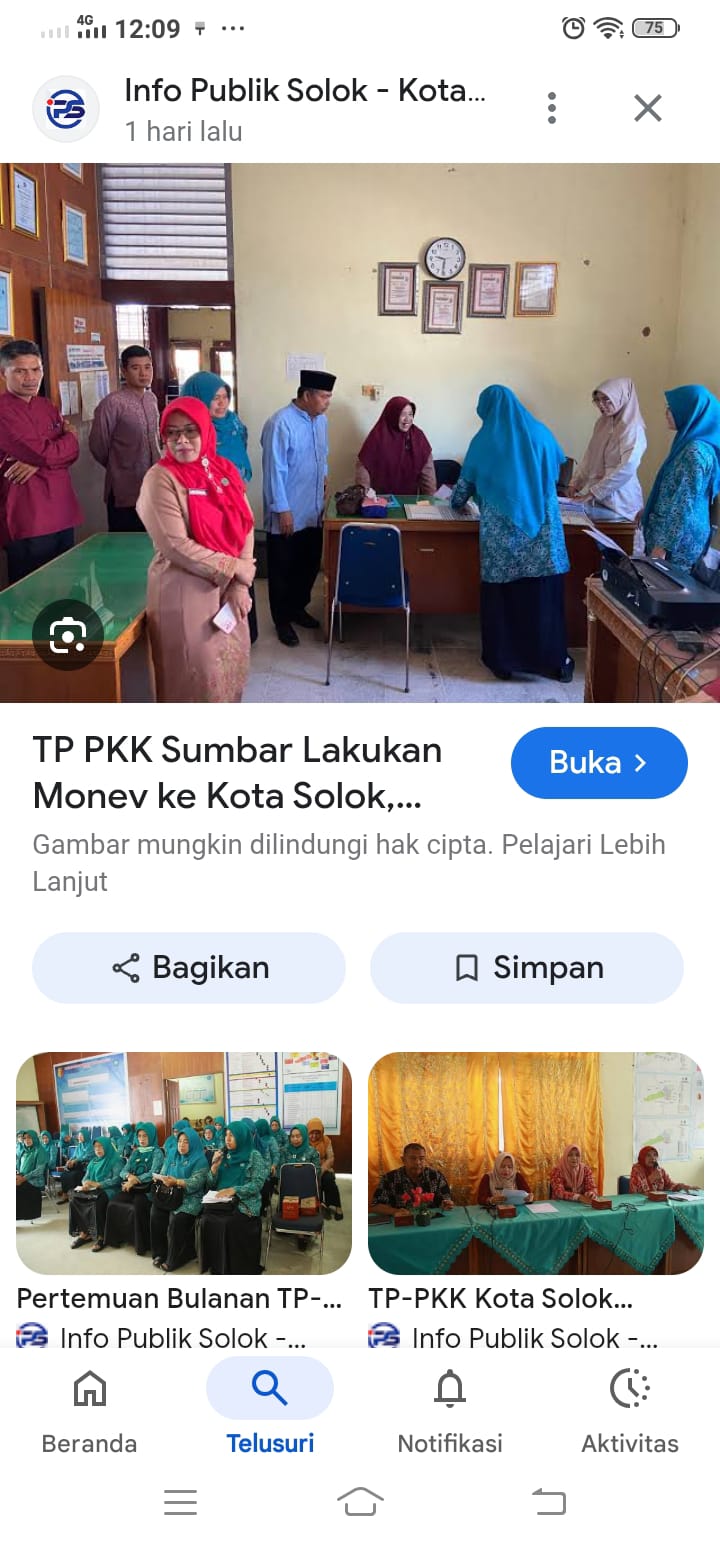
Task: Switch to the Notifikasi tab
Action: point(449,1405)
